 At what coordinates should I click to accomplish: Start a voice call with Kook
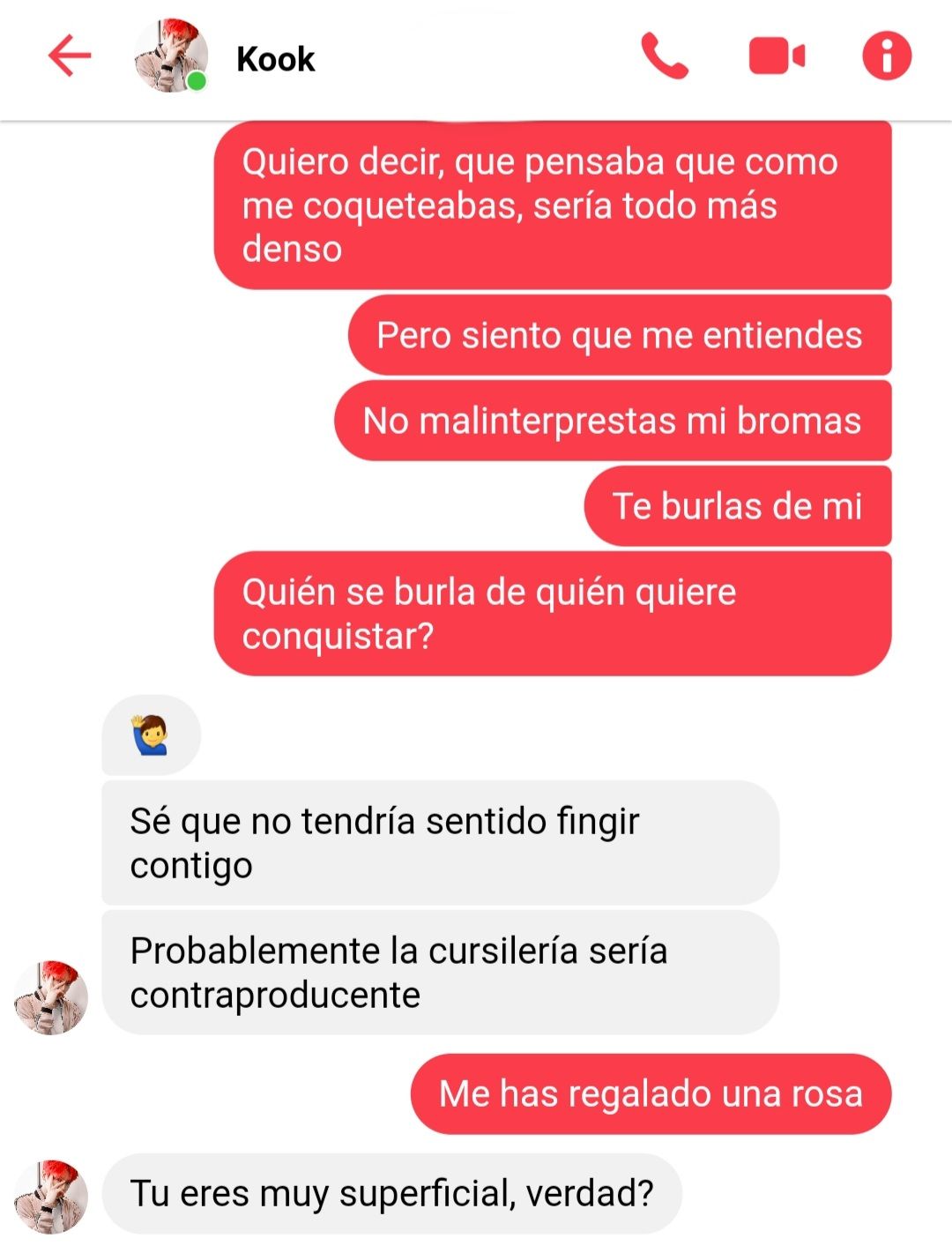[x=664, y=56]
